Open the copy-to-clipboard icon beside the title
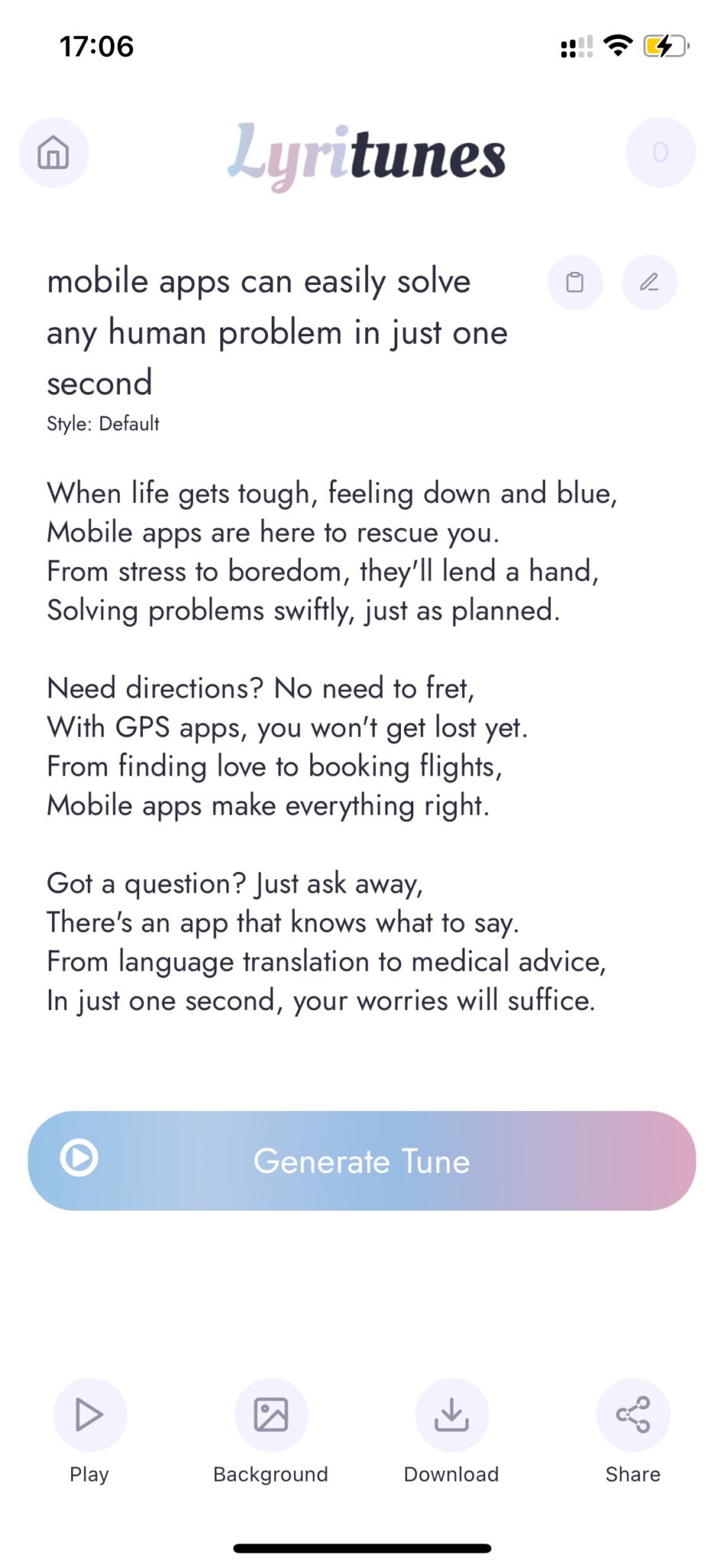Screen dimensions: 724x1568 click(576, 282)
